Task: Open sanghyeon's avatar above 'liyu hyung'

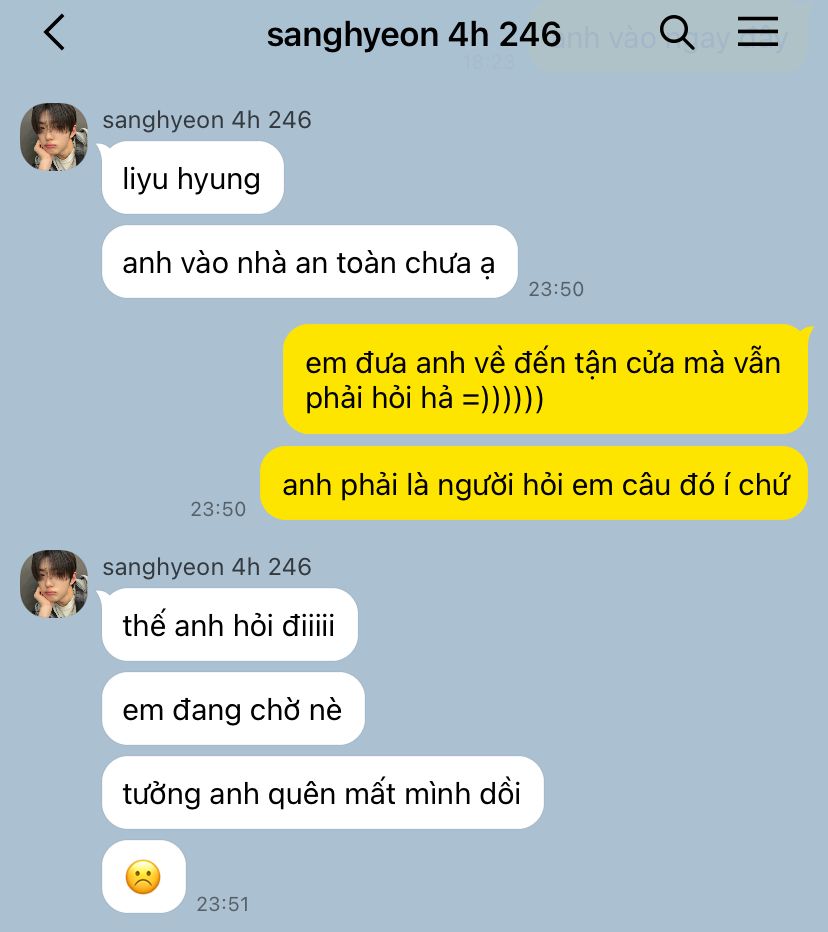Action: pyautogui.click(x=54, y=137)
